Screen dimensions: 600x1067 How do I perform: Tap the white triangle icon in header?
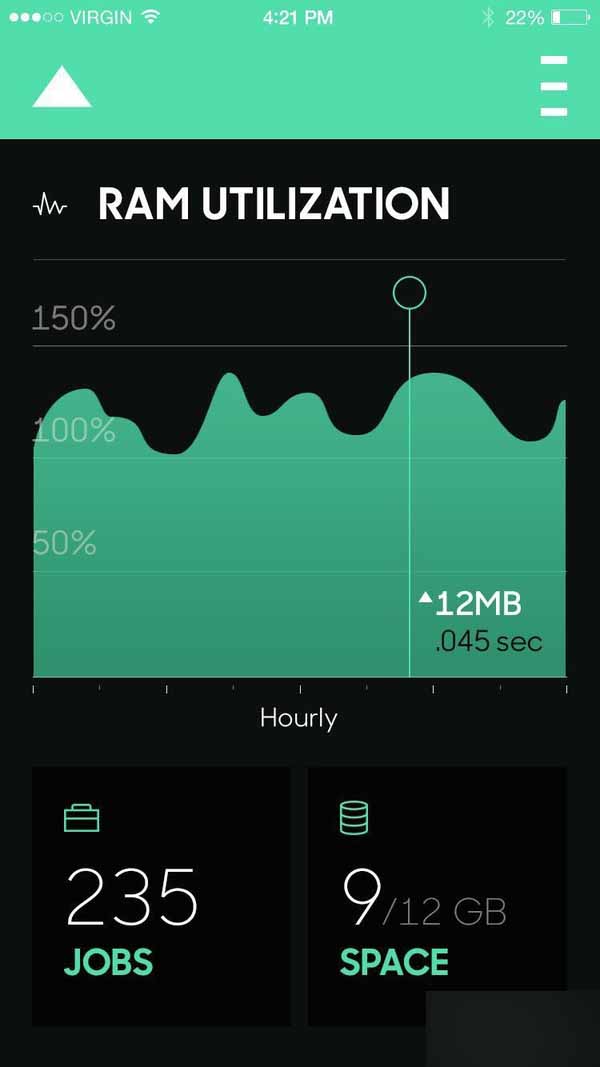(62, 88)
